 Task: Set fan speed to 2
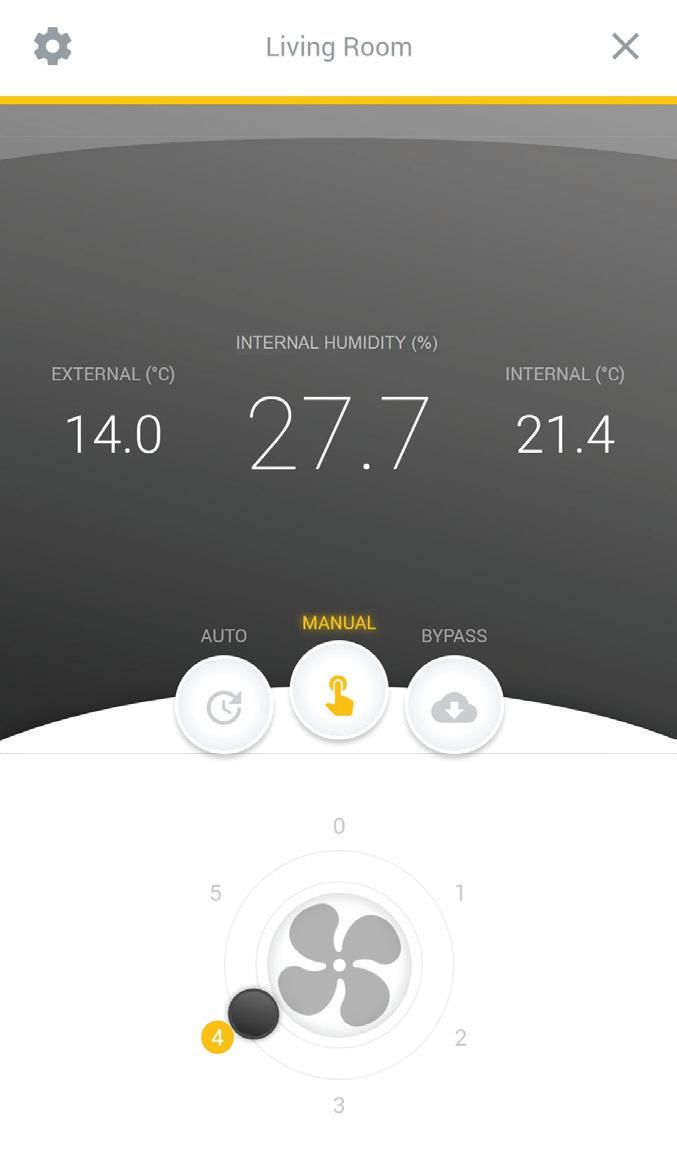pos(460,1038)
